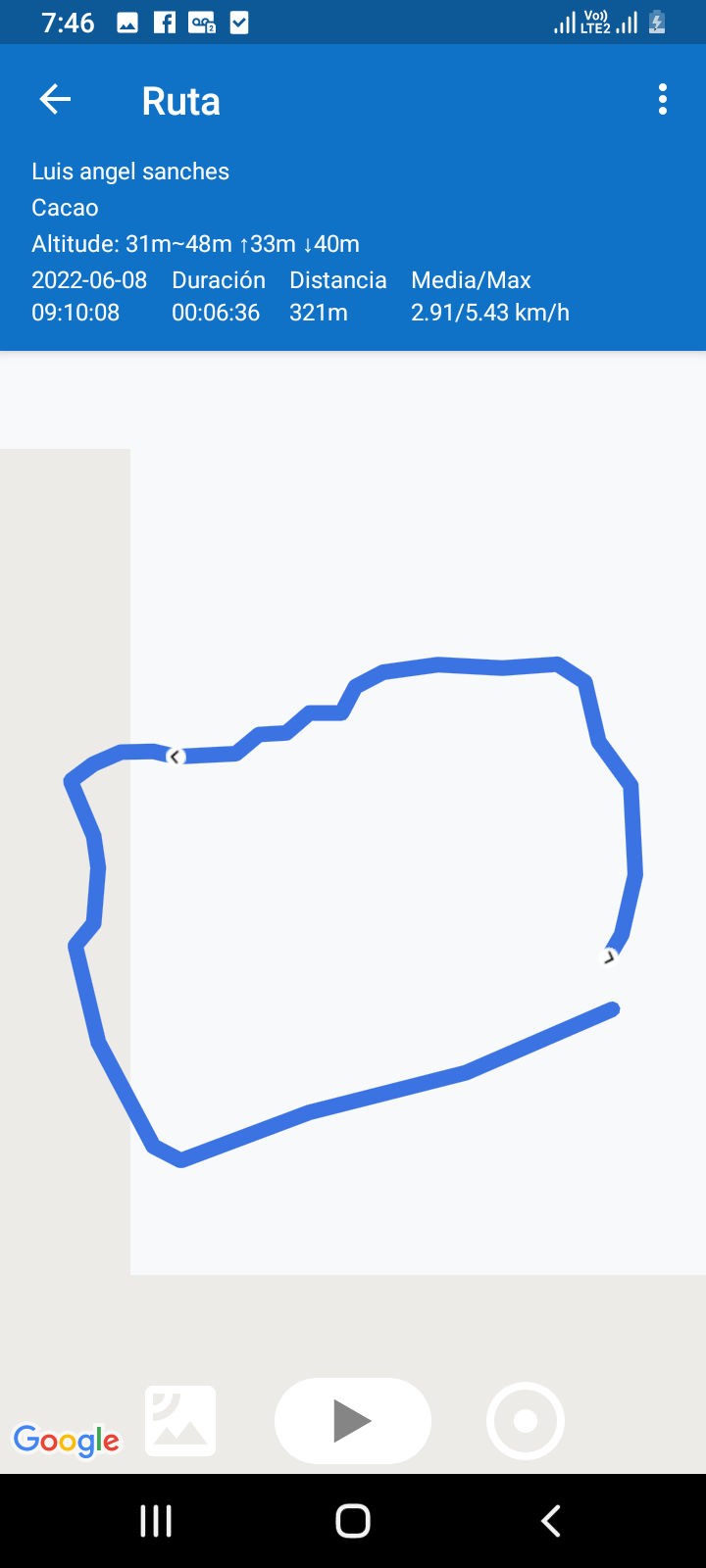The height and width of the screenshot is (1568, 706).
Task: Go back using the arrow in the app bar
Action: 55,99
